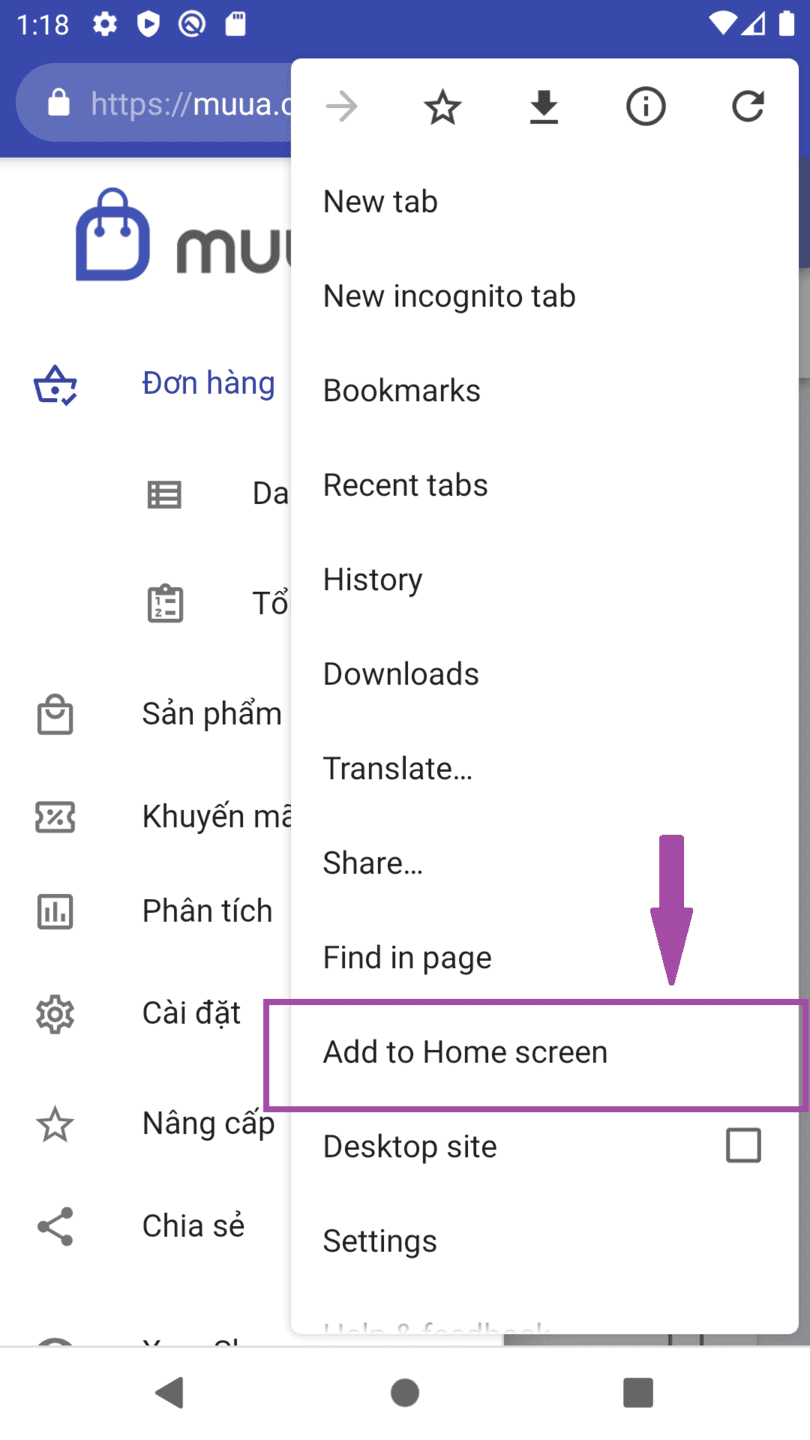Select Share… from the menu
810x1440 pixels.
pos(373,863)
